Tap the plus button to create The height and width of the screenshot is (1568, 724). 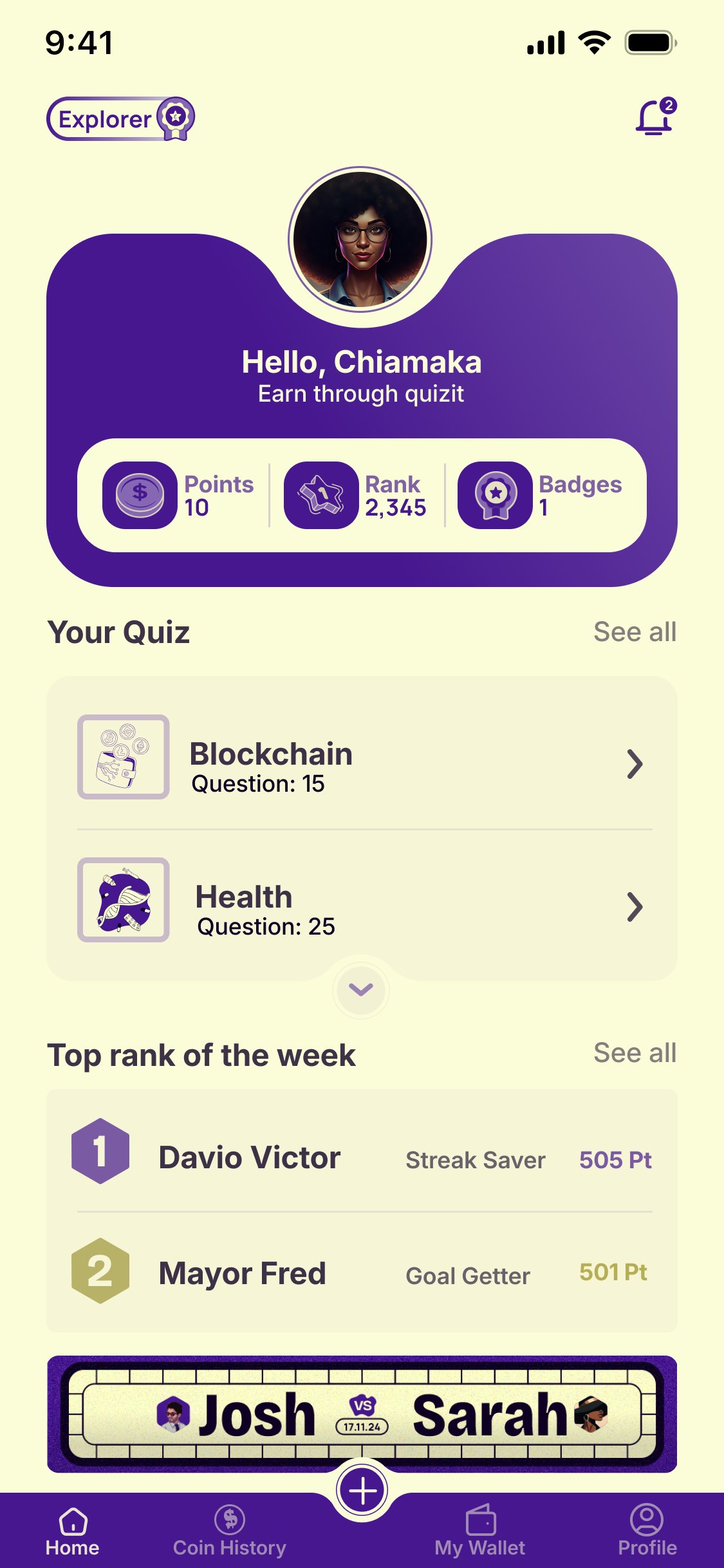(x=362, y=1491)
